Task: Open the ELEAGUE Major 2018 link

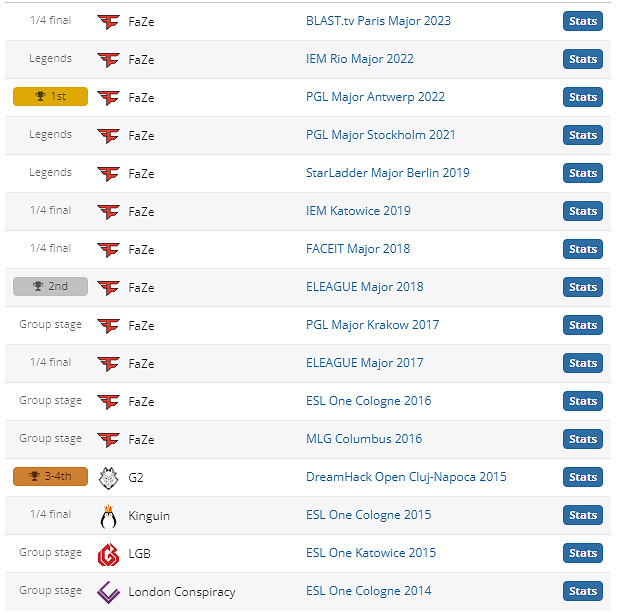Action: (364, 287)
